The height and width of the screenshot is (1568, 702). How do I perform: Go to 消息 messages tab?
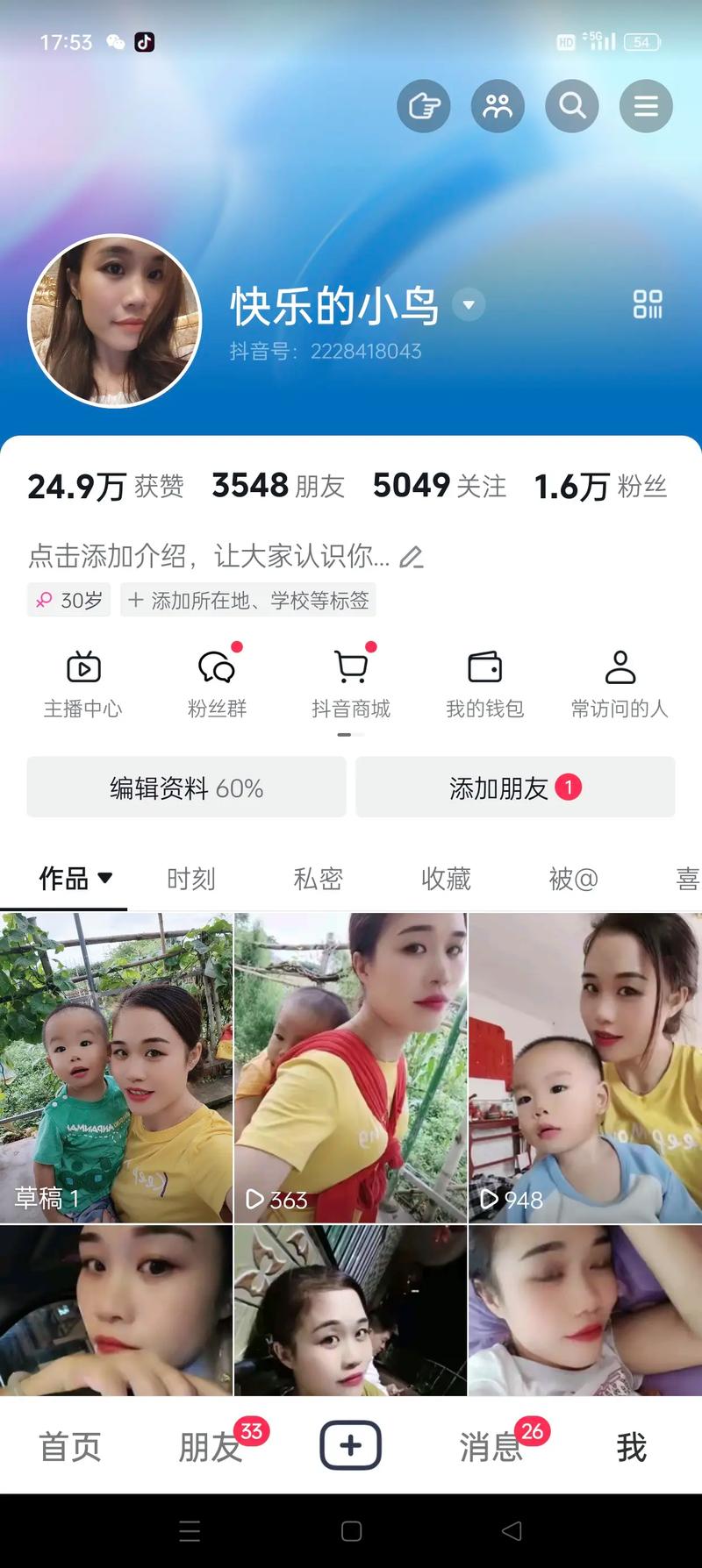(491, 1446)
